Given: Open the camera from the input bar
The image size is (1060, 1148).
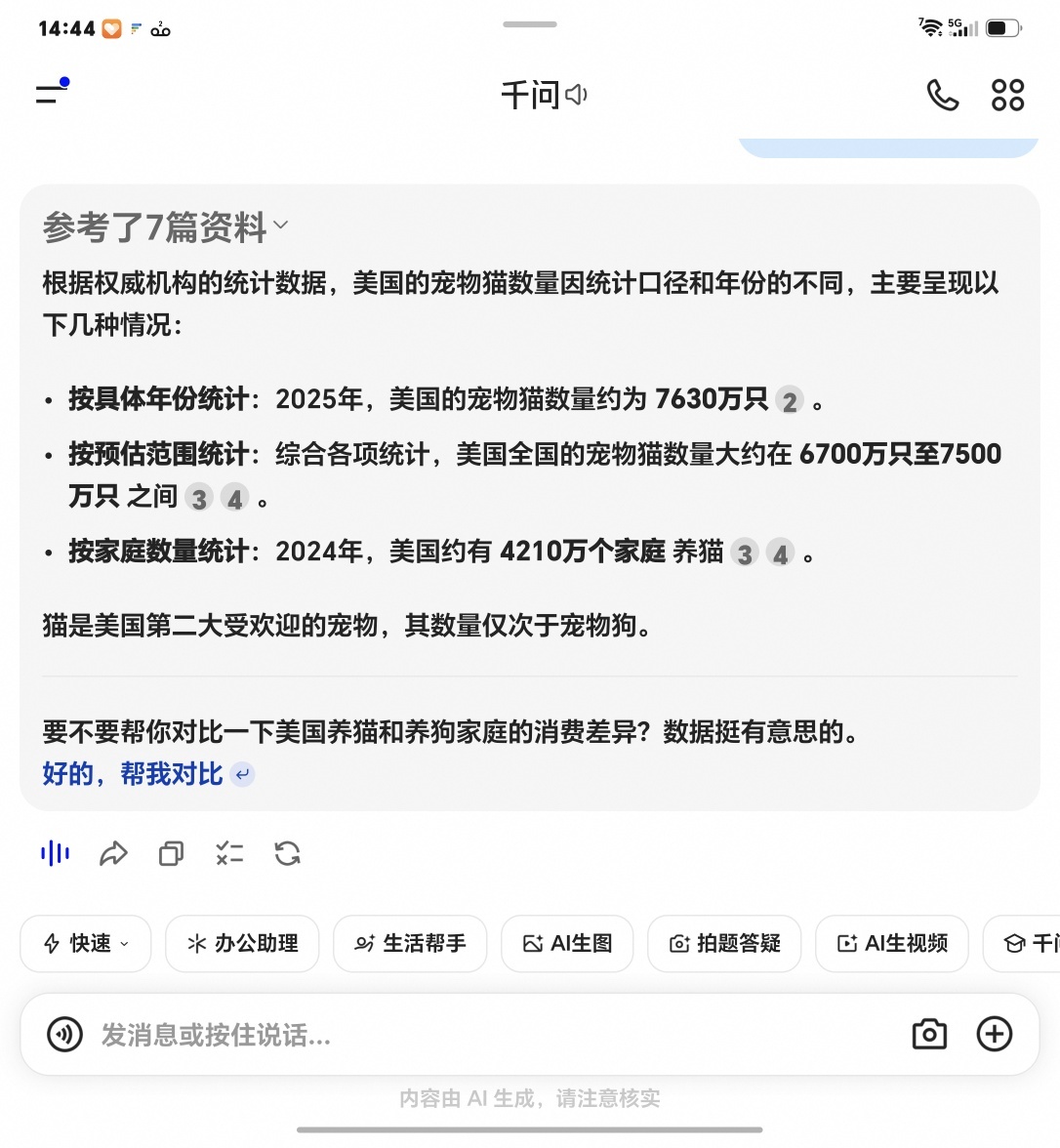Looking at the screenshot, I should 929,1035.
